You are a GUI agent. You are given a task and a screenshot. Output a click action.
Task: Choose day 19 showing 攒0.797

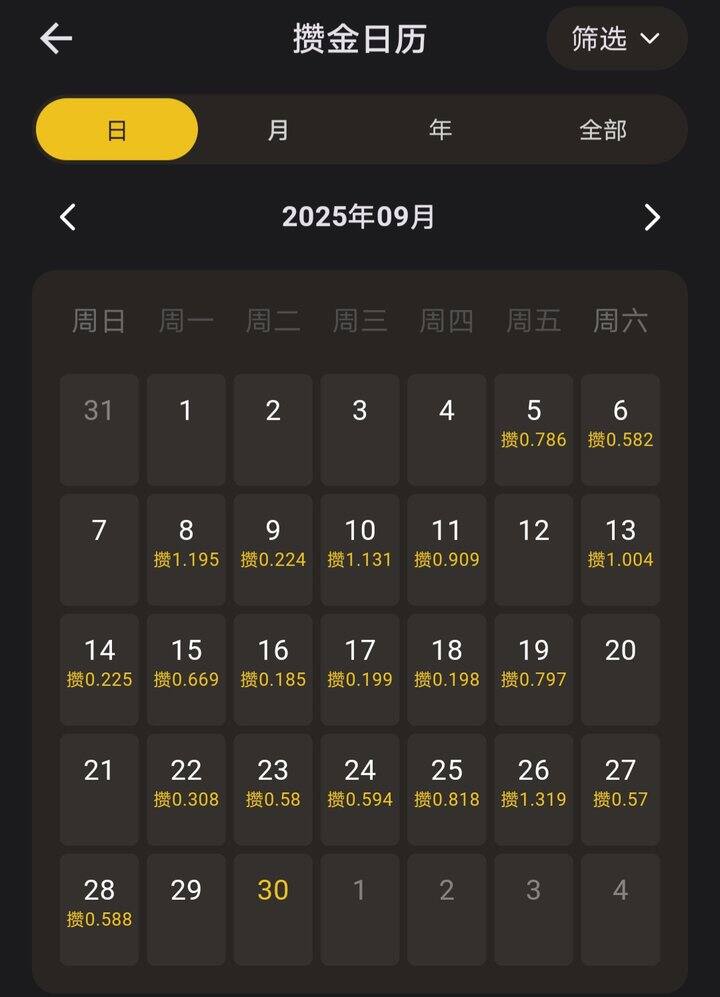coord(533,668)
